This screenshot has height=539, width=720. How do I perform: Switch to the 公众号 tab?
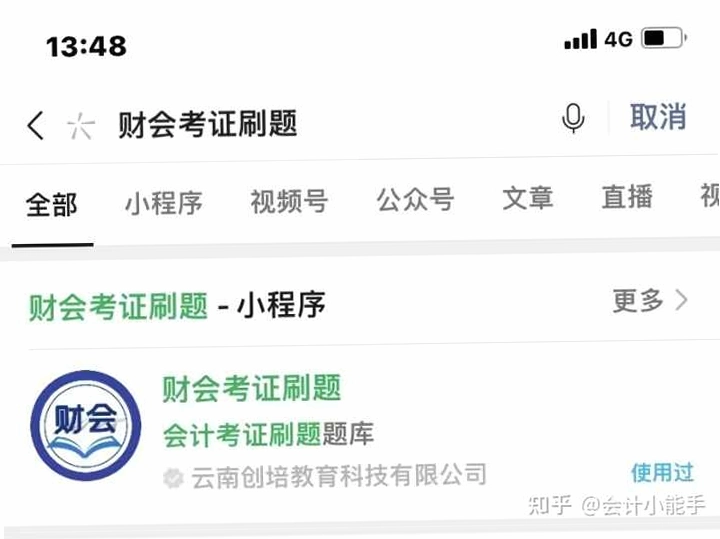[416, 199]
